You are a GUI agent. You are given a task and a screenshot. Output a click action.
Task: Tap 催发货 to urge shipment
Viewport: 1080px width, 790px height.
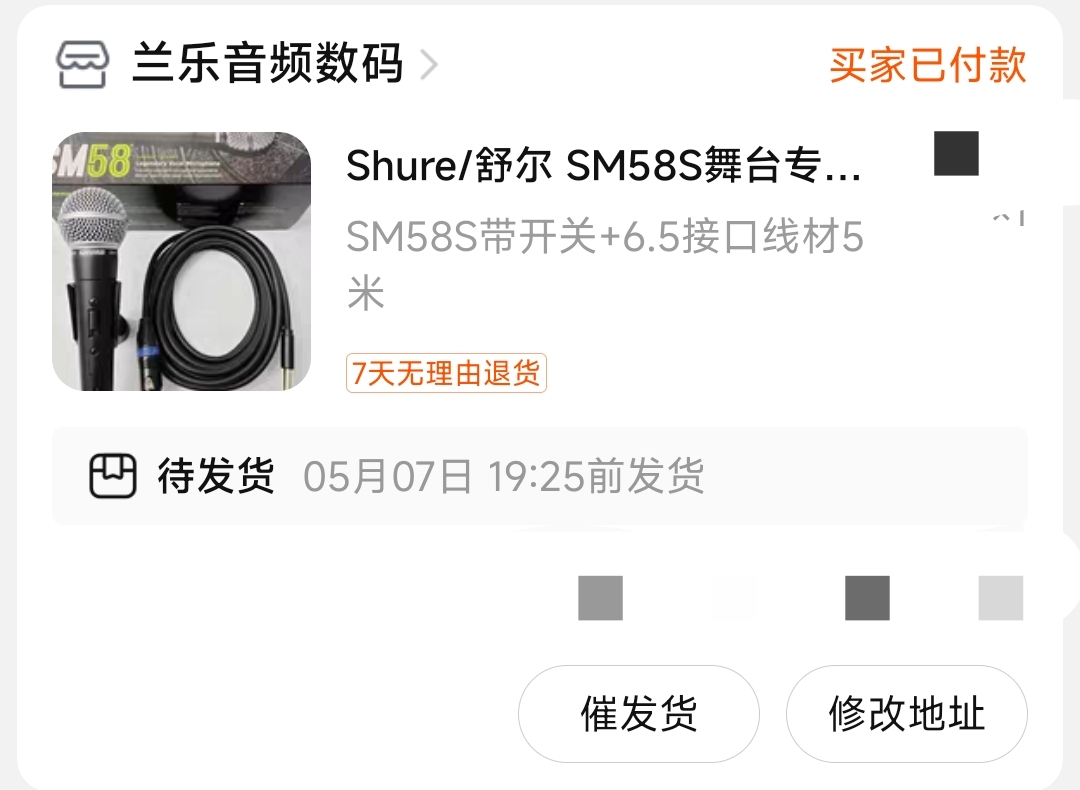(x=638, y=714)
